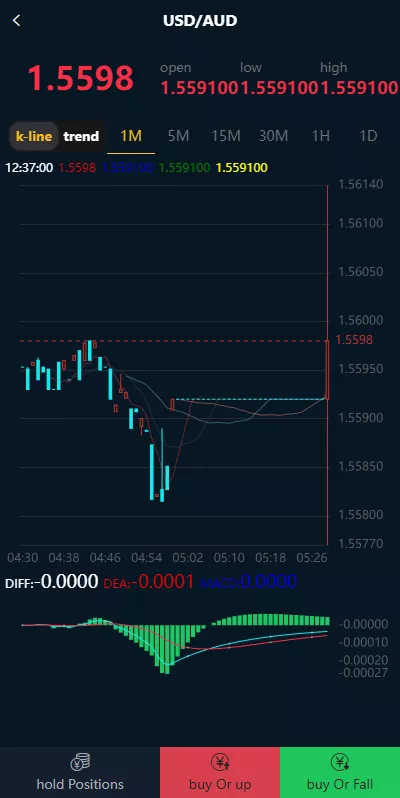Choose the 1M timeframe
Image resolution: width=400 pixels, height=798 pixels.
[x=131, y=136]
